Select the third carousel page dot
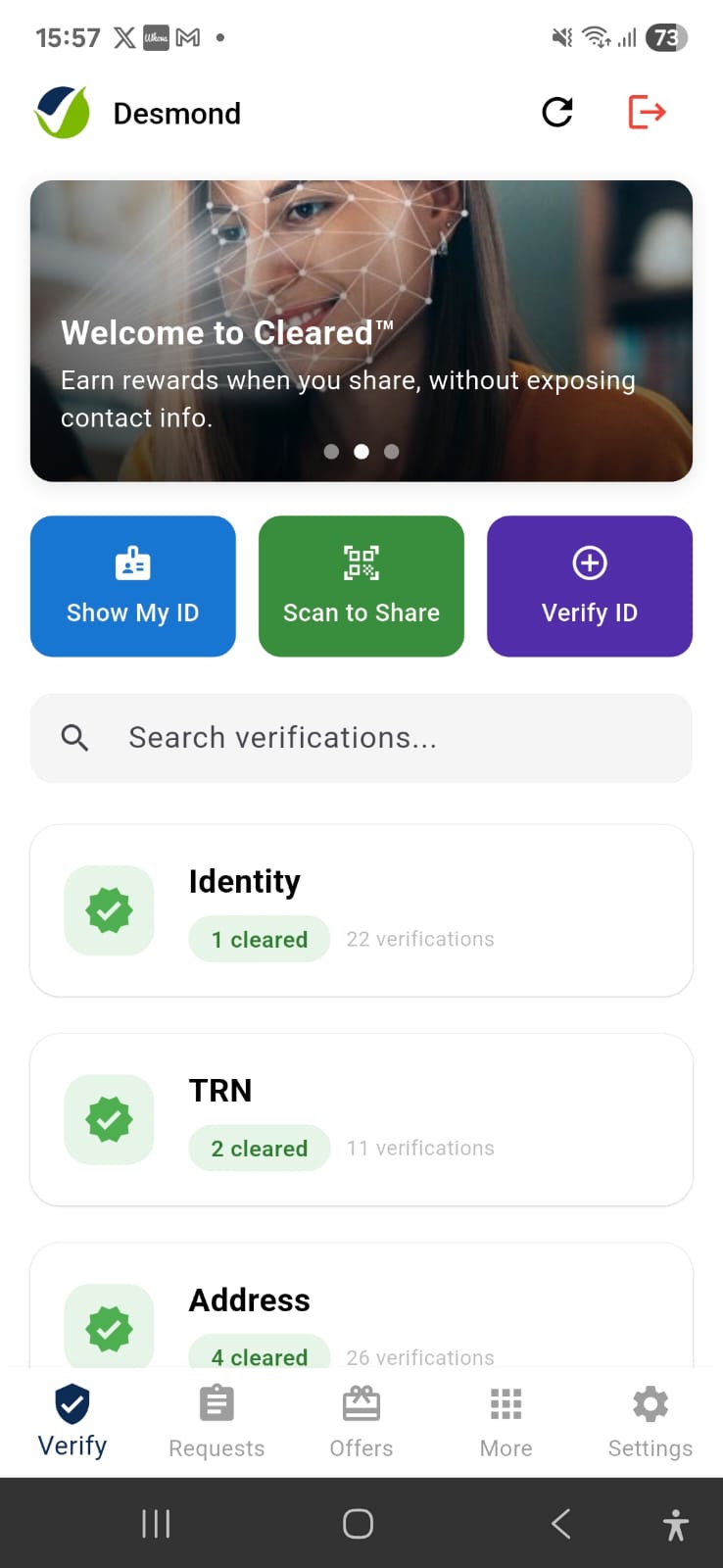This screenshot has height=1568, width=723. 390,451
